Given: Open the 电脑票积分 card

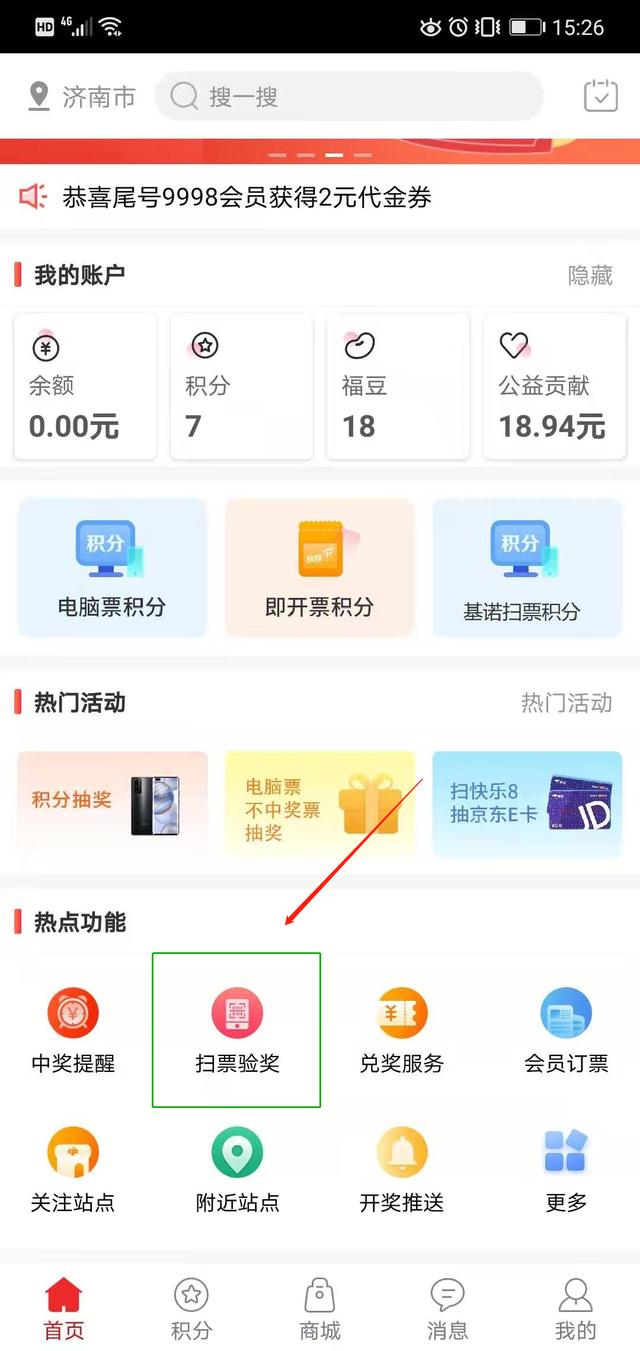Looking at the screenshot, I should point(112,567).
